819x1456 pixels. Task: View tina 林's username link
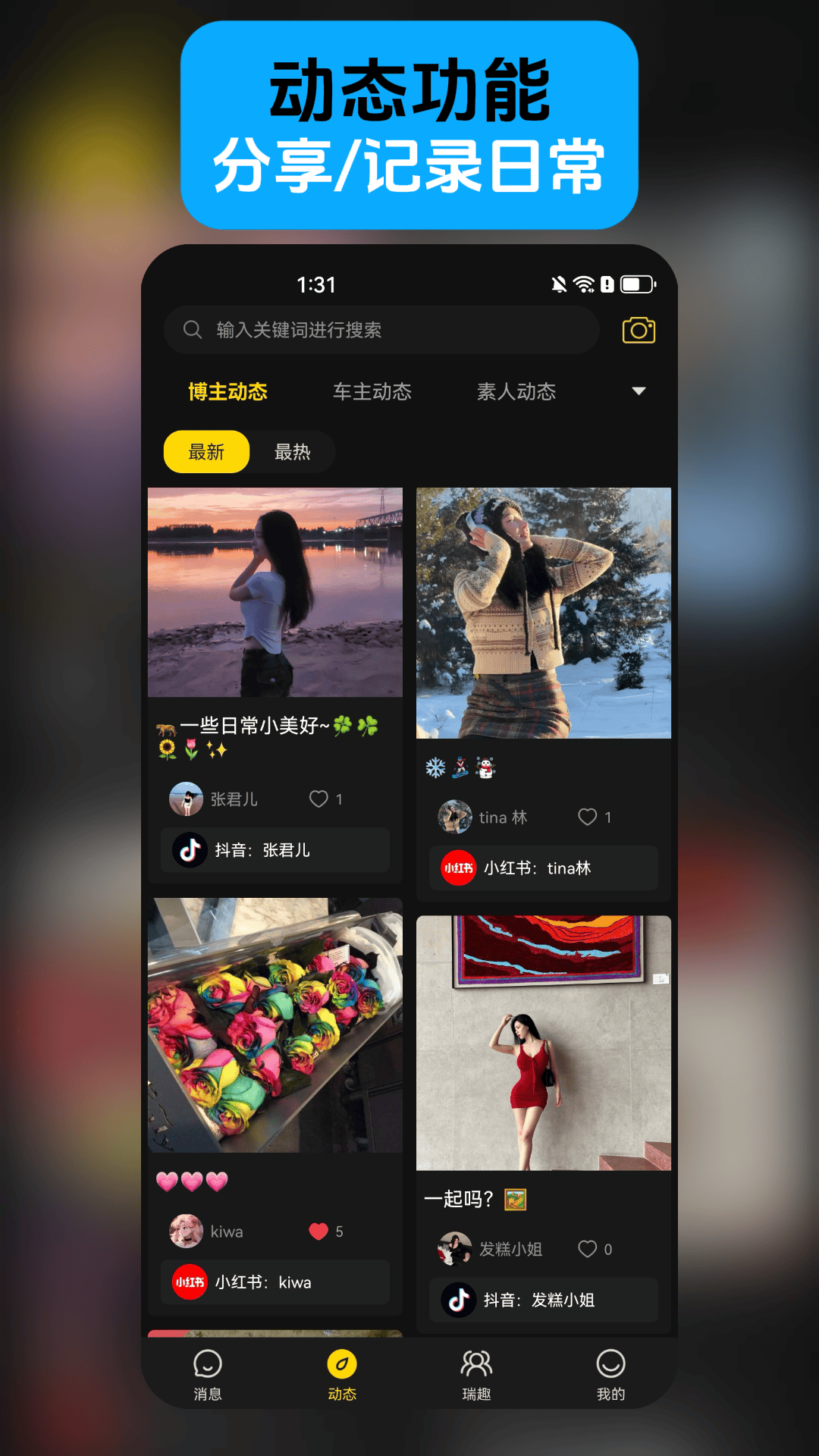(x=503, y=817)
